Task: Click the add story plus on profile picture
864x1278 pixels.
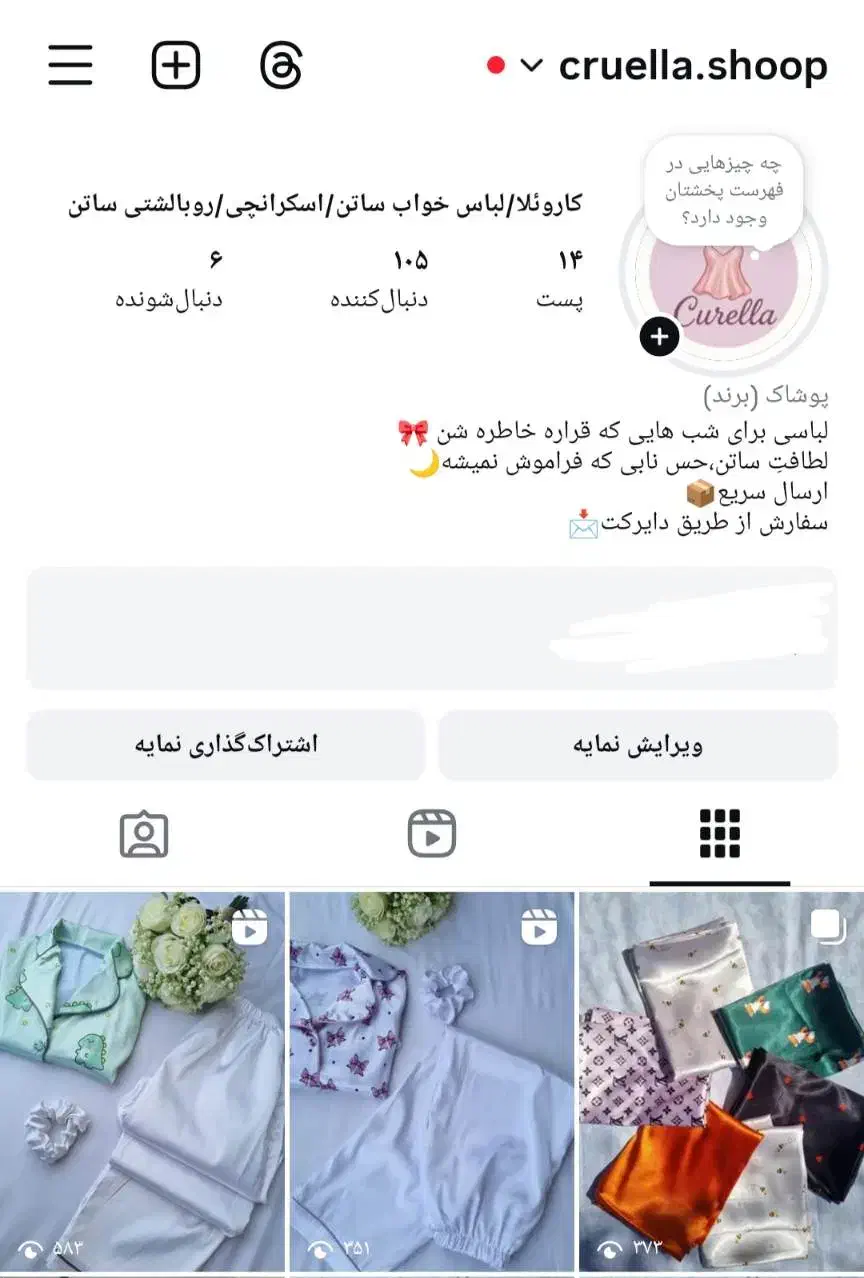Action: (659, 338)
